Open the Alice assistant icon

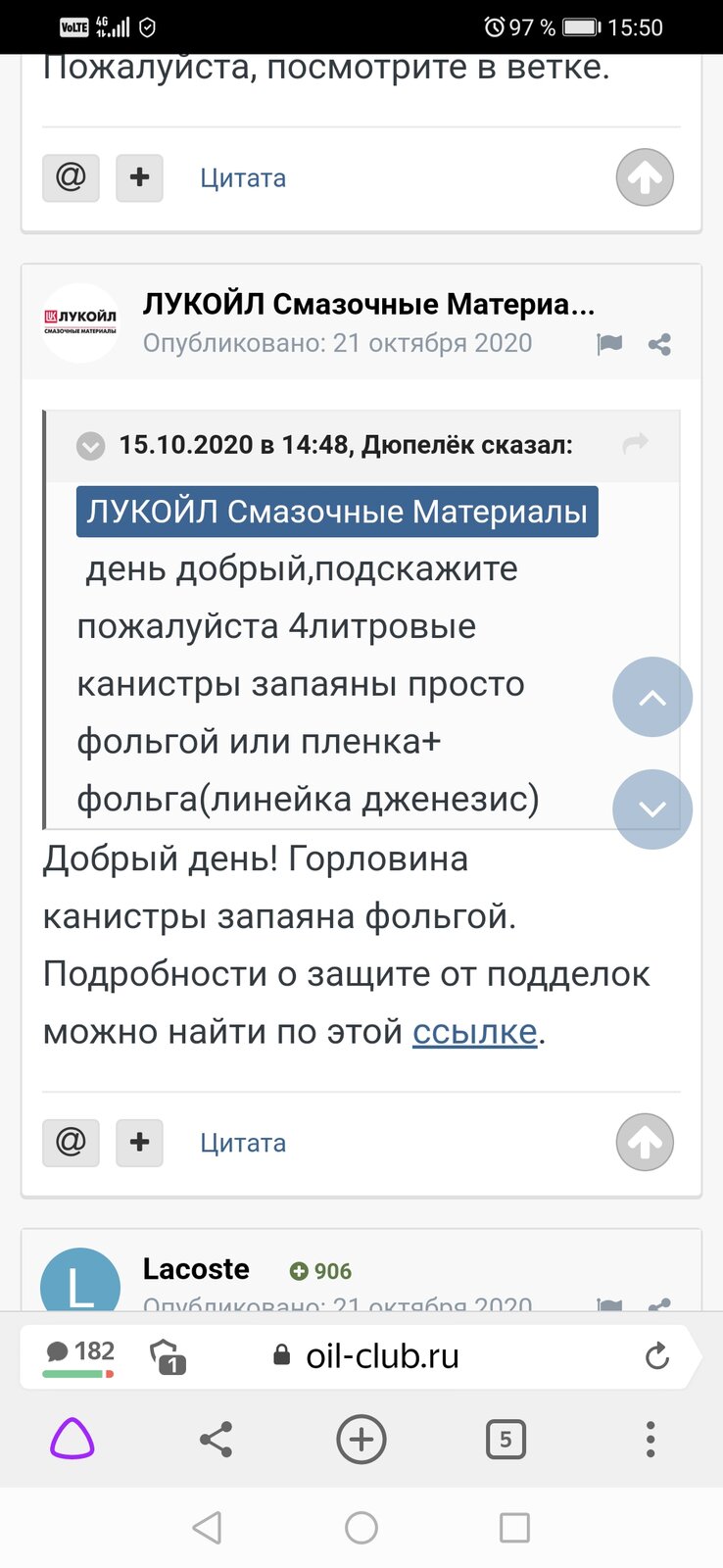72,1440
